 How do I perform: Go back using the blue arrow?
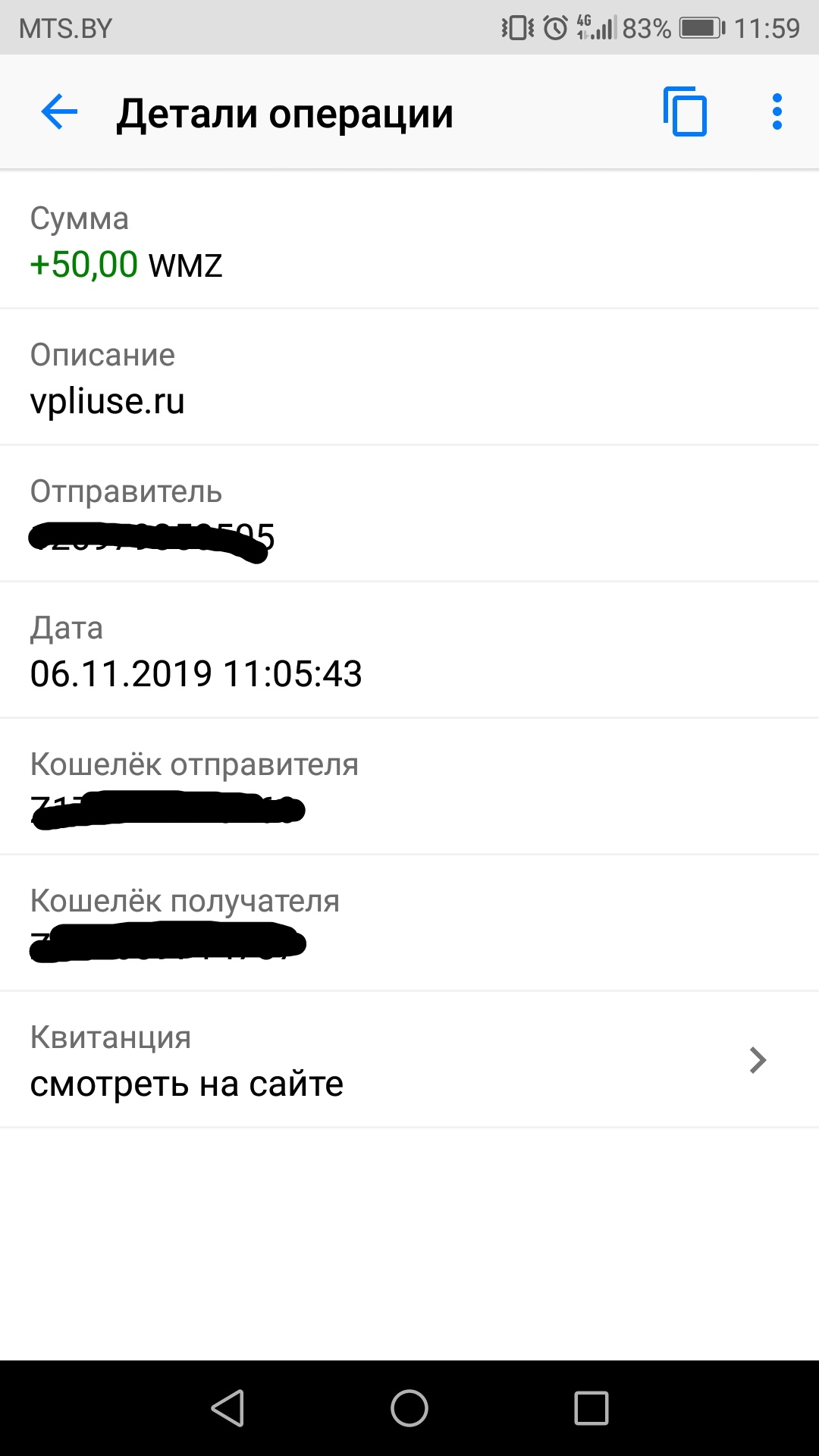[x=59, y=113]
